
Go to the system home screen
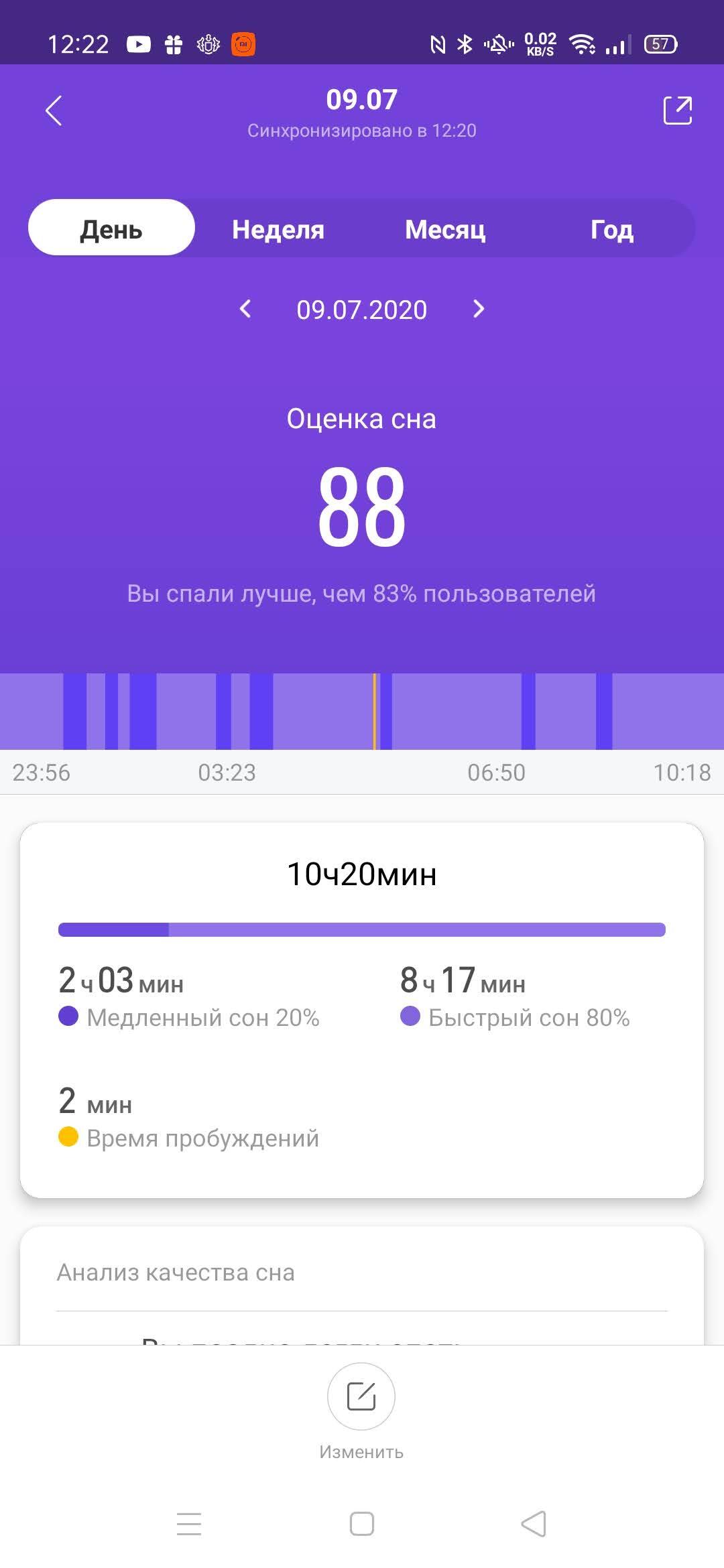tap(362, 1524)
